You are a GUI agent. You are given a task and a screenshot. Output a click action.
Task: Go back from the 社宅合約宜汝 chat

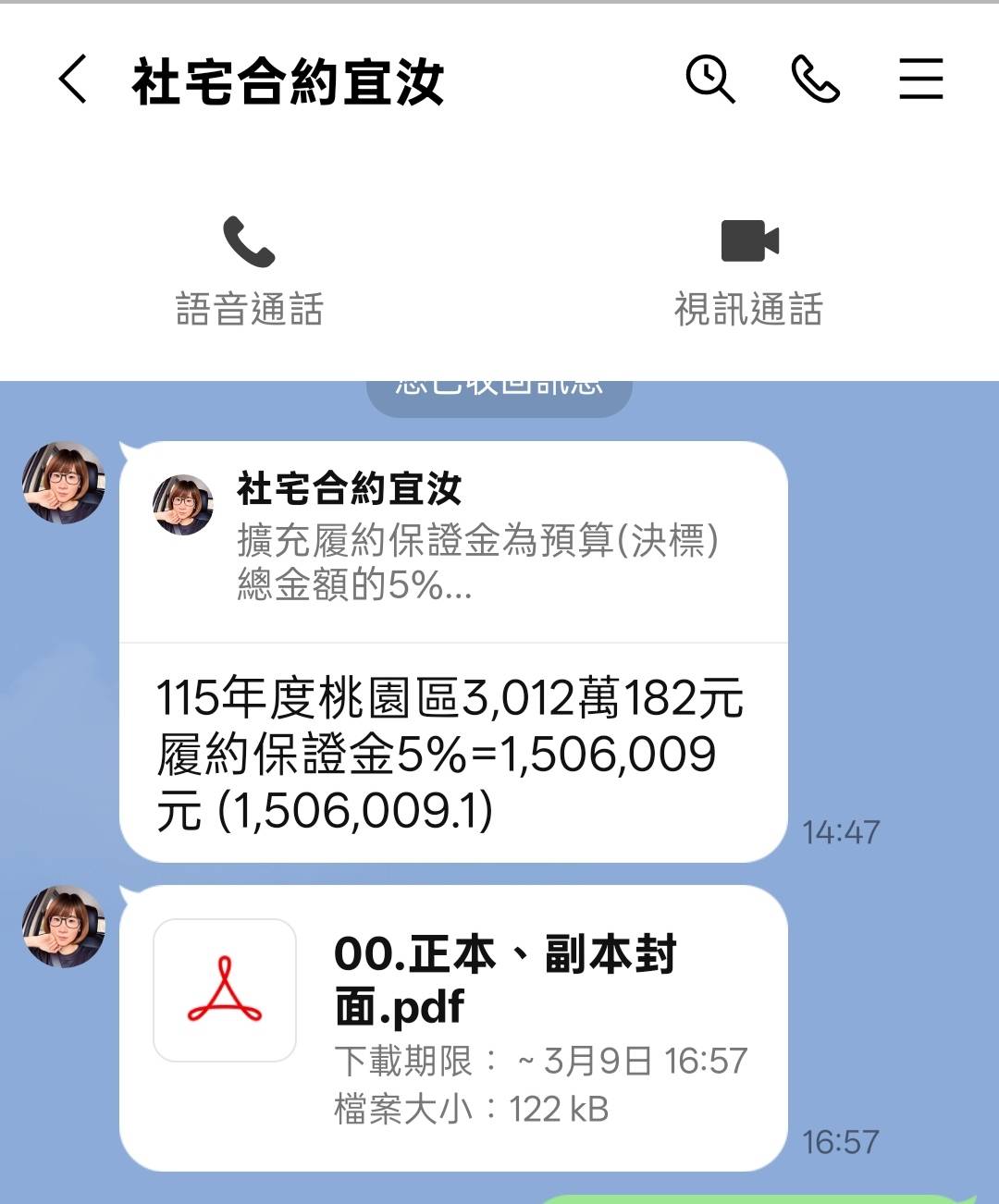(x=74, y=80)
